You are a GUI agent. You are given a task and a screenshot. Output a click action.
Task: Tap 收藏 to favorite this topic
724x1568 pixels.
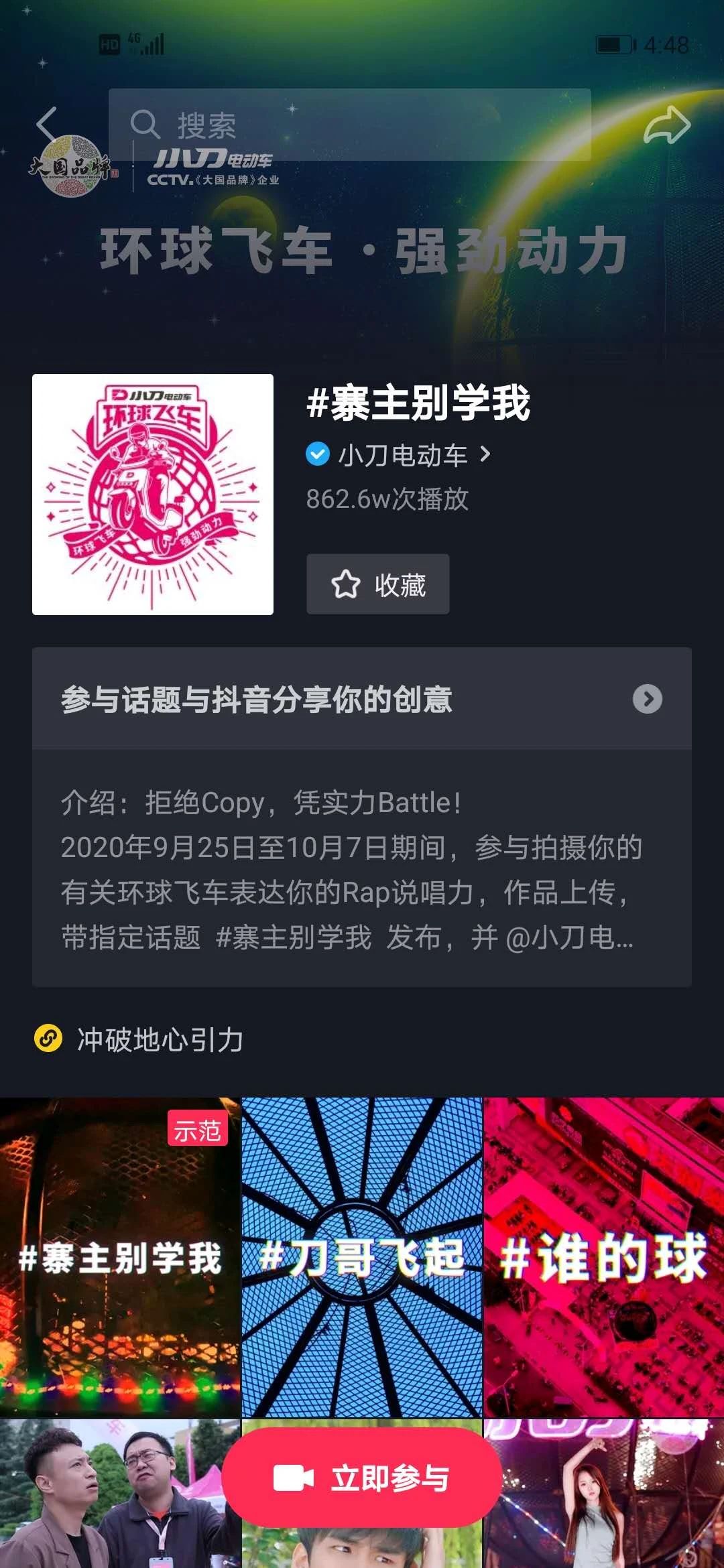tap(378, 584)
